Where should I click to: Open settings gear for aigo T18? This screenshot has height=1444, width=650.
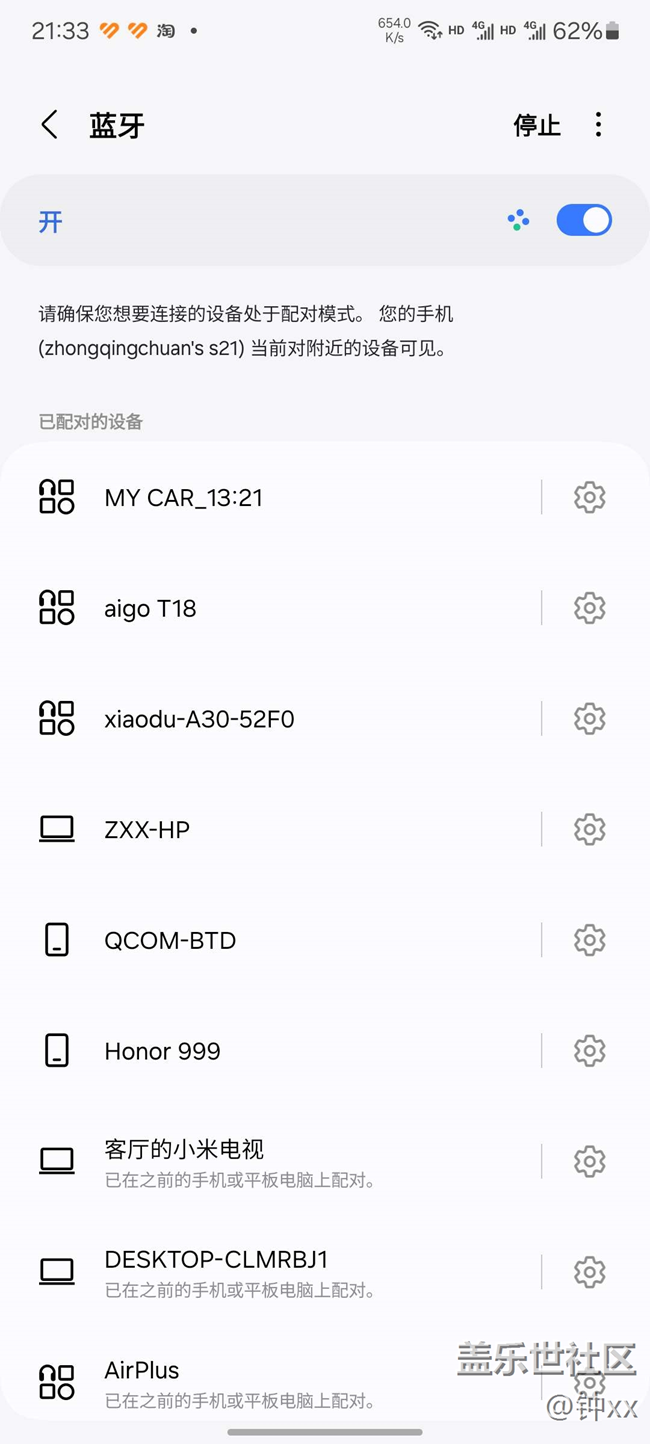point(589,608)
